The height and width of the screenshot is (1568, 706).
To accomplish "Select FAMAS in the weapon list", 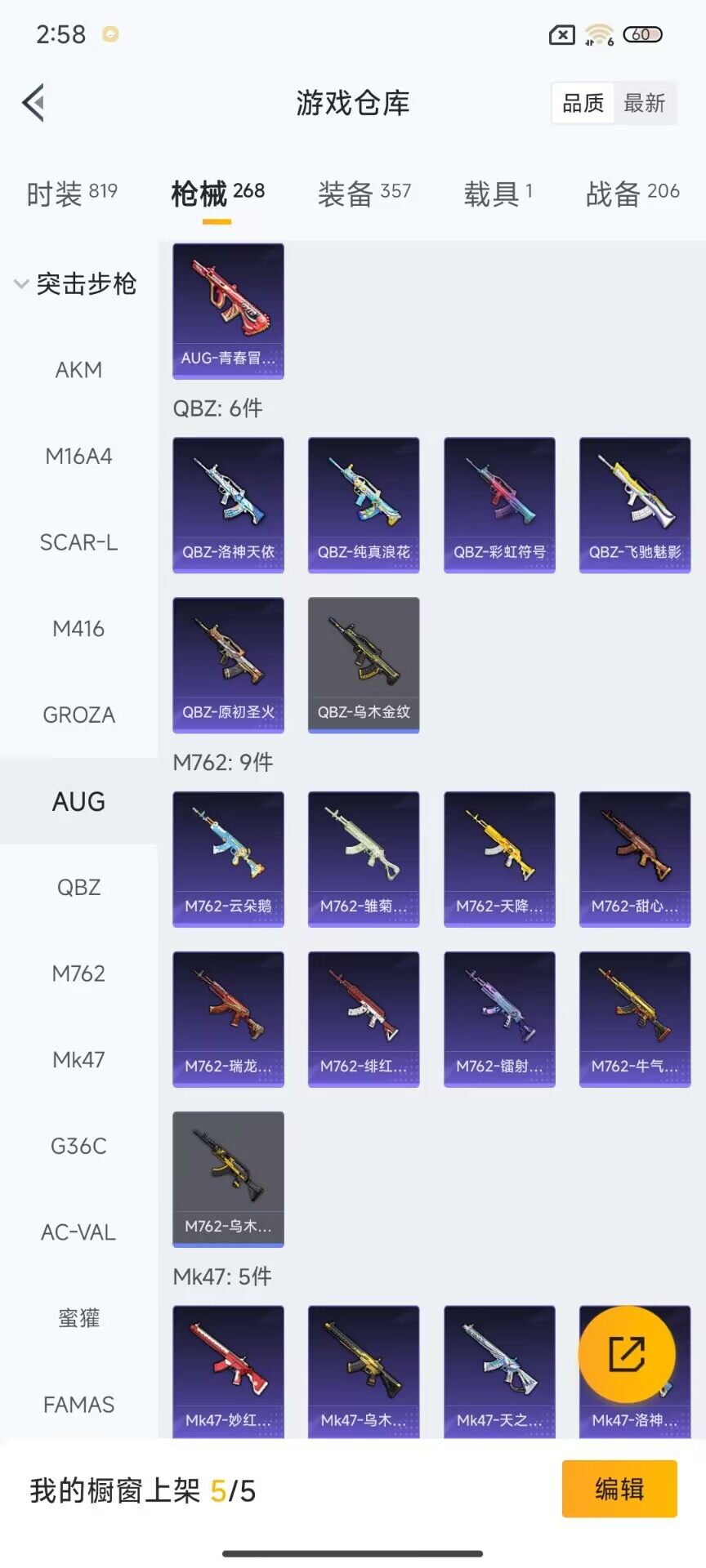I will pyautogui.click(x=78, y=1405).
